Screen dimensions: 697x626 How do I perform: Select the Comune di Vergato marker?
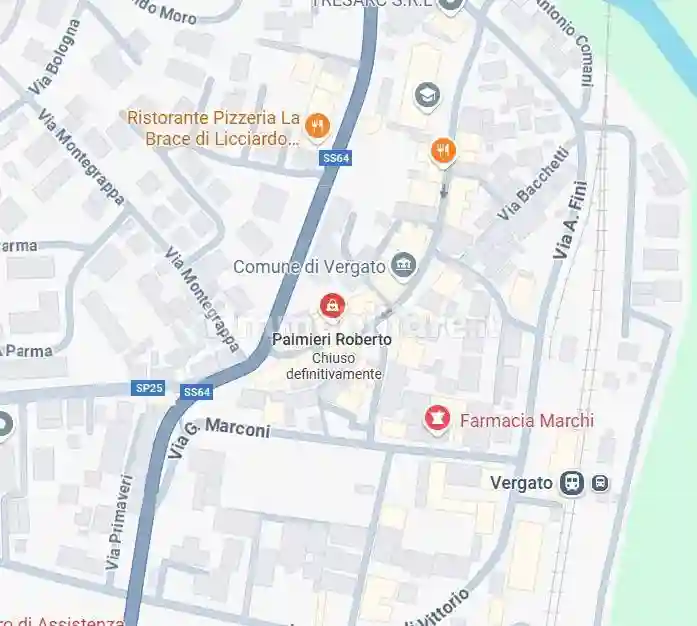[403, 266]
